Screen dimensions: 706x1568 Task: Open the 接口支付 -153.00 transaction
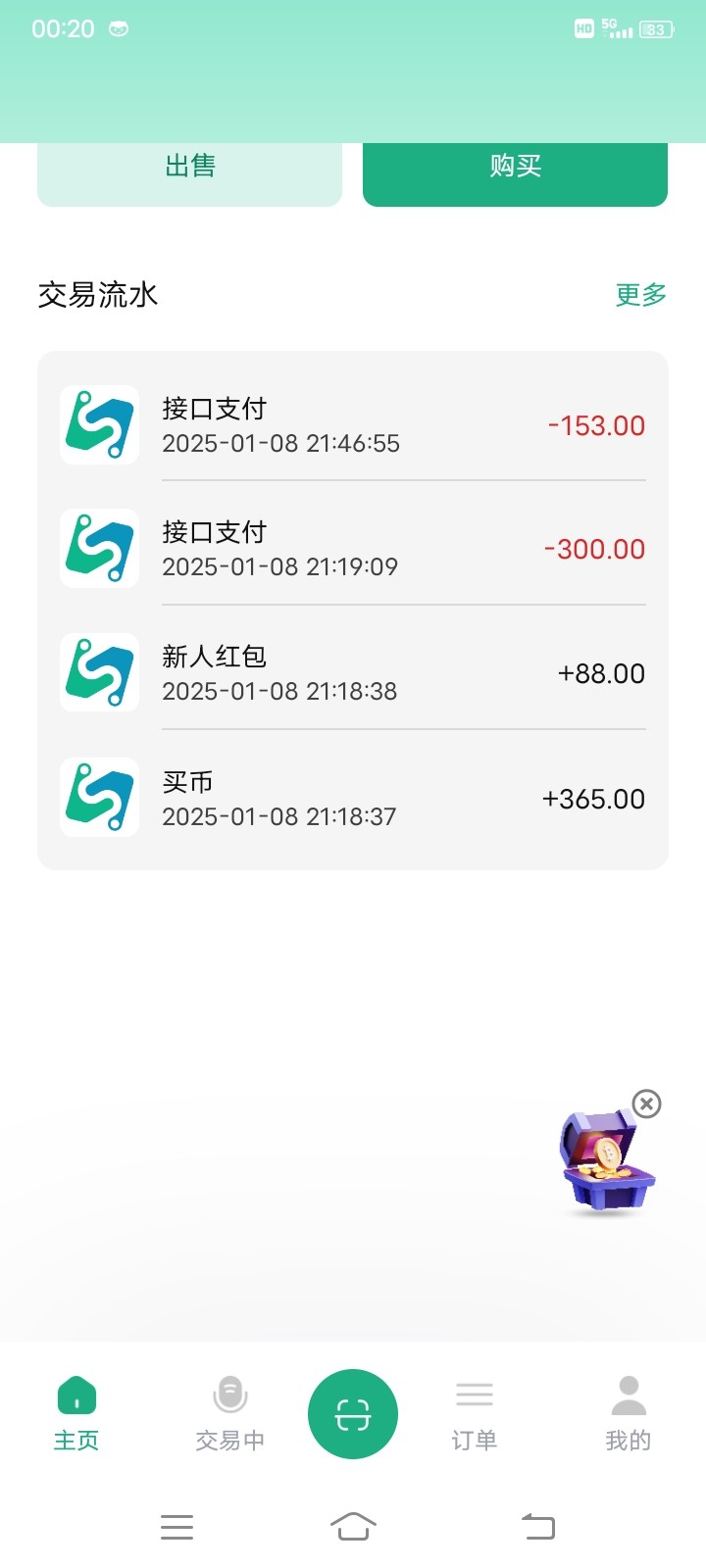353,425
